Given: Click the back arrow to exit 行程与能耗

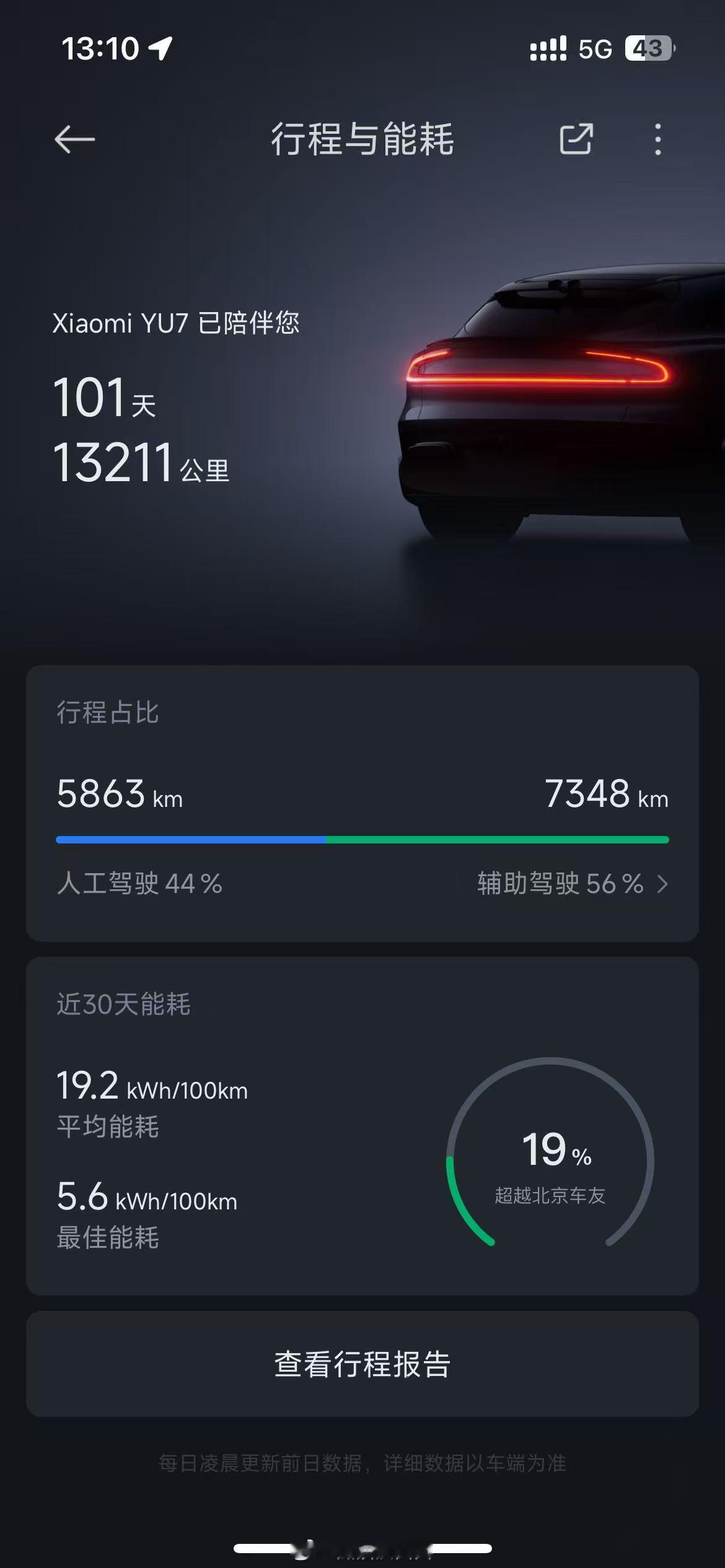Looking at the screenshot, I should click(74, 141).
